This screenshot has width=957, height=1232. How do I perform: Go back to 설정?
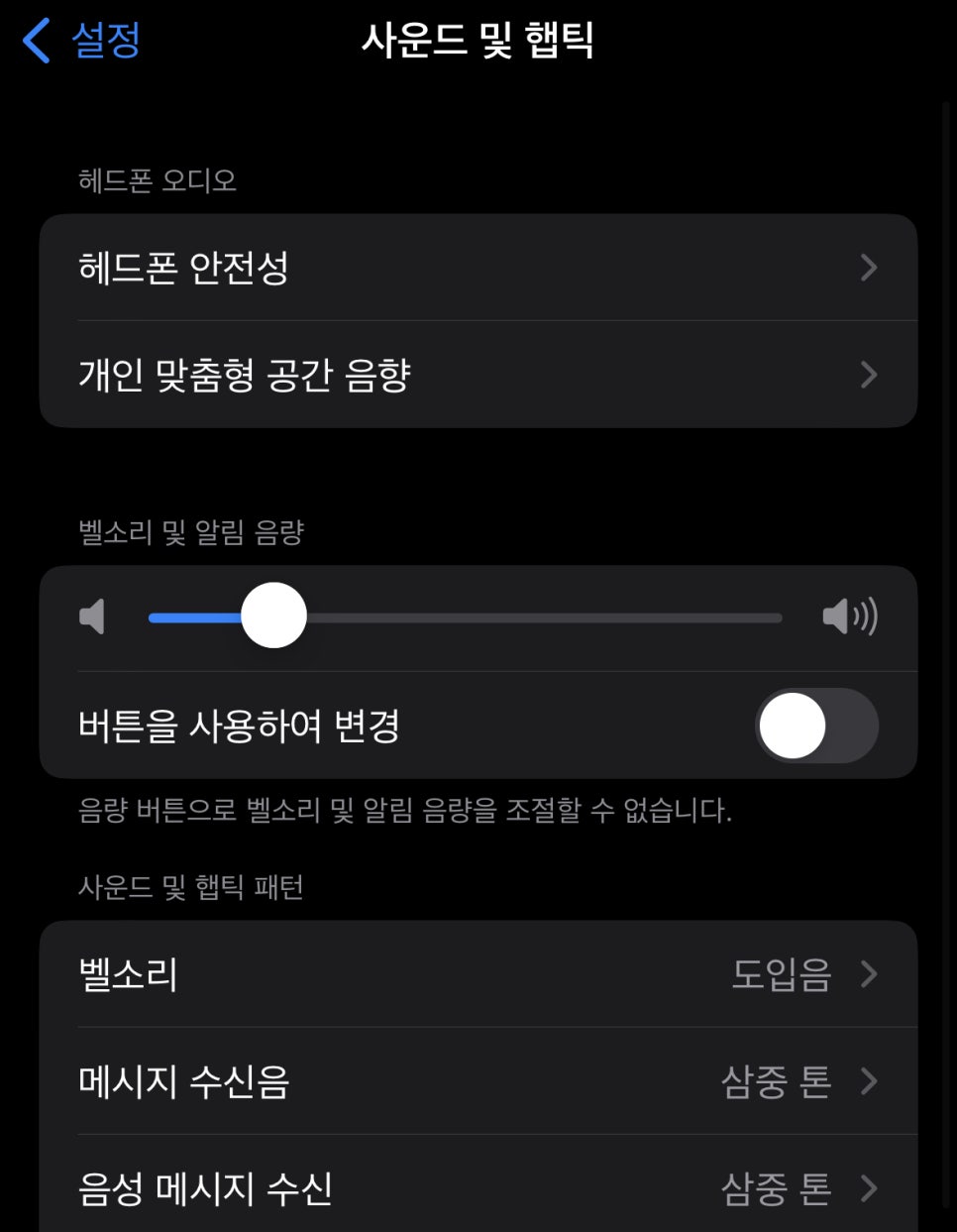81,42
